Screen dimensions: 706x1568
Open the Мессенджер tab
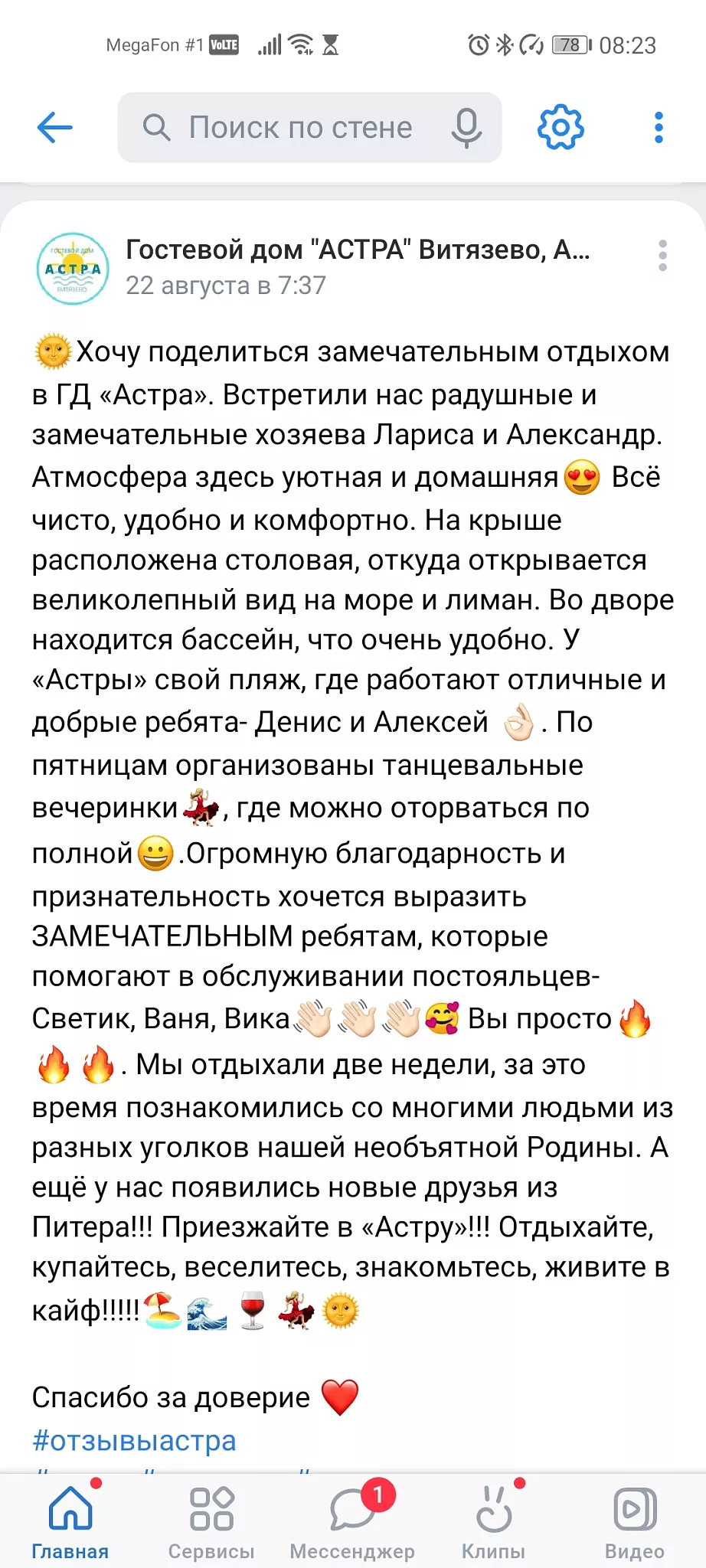[x=352, y=1522]
